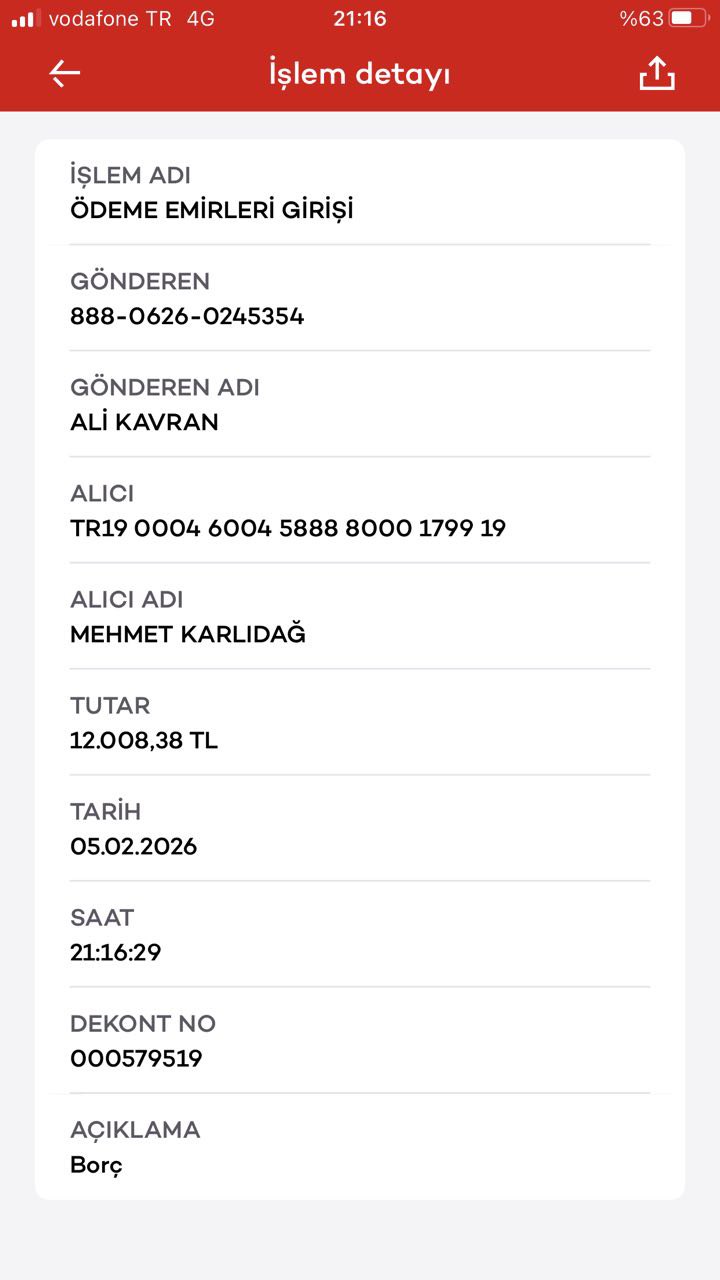Share the transaction receipt

pyautogui.click(x=657, y=74)
